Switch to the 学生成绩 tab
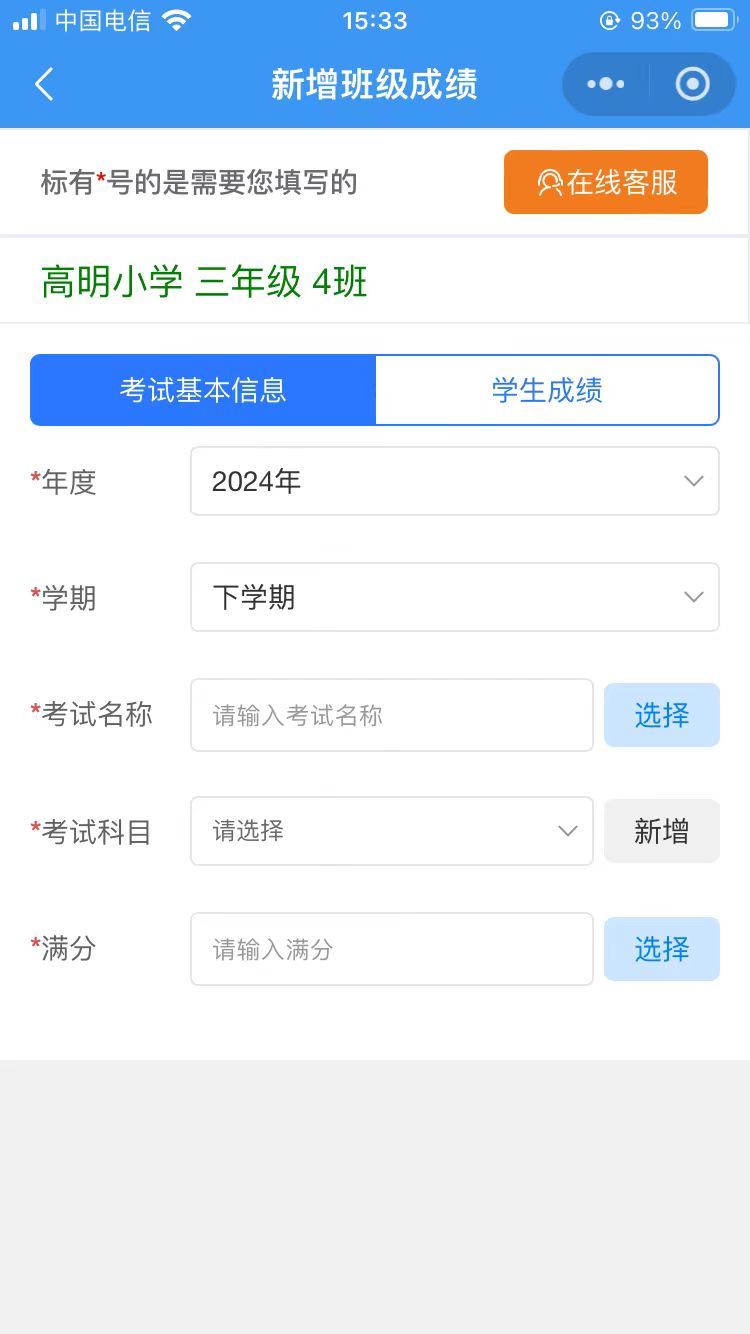This screenshot has width=750, height=1334. [x=547, y=390]
